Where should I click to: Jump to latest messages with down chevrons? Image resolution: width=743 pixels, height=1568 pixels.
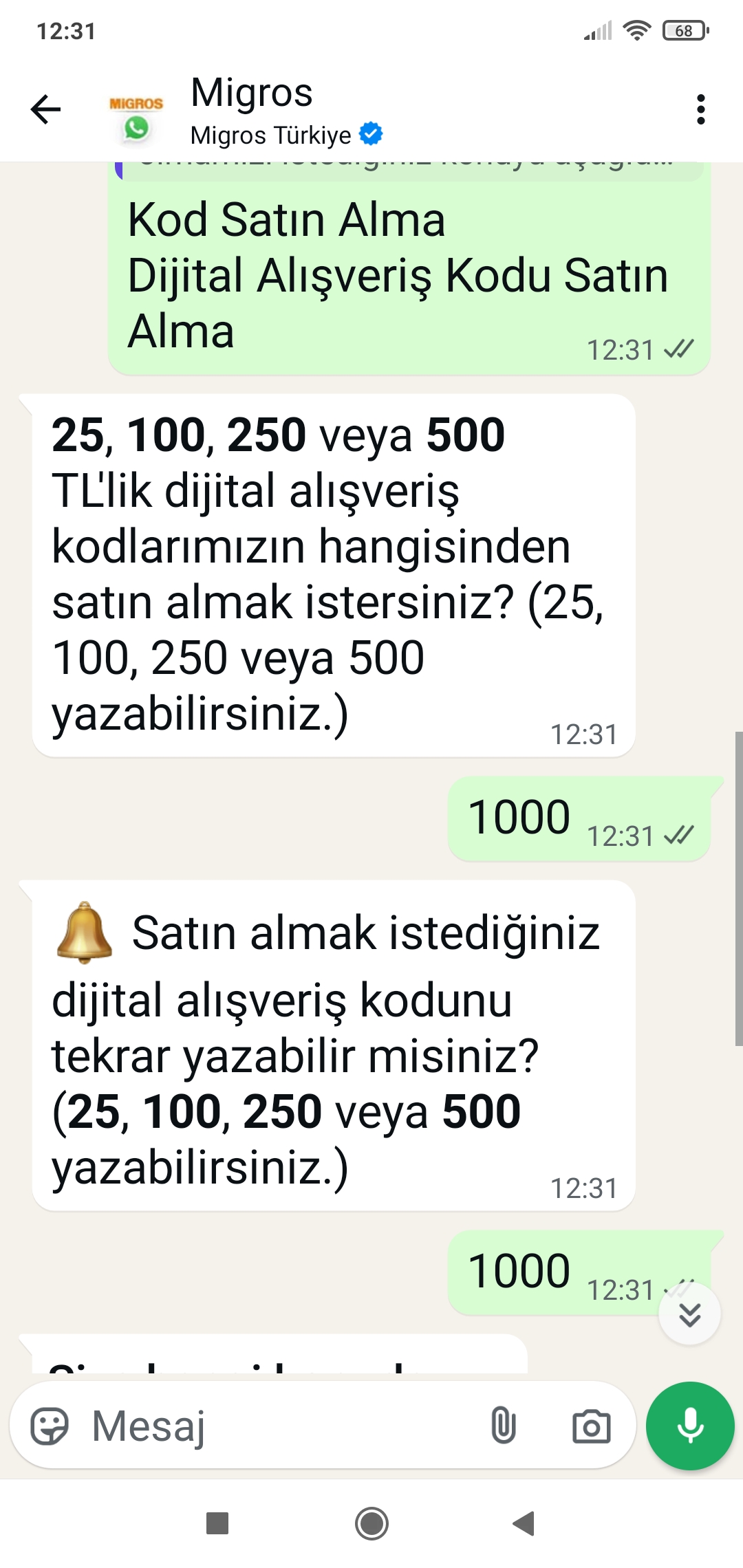coord(689,1314)
